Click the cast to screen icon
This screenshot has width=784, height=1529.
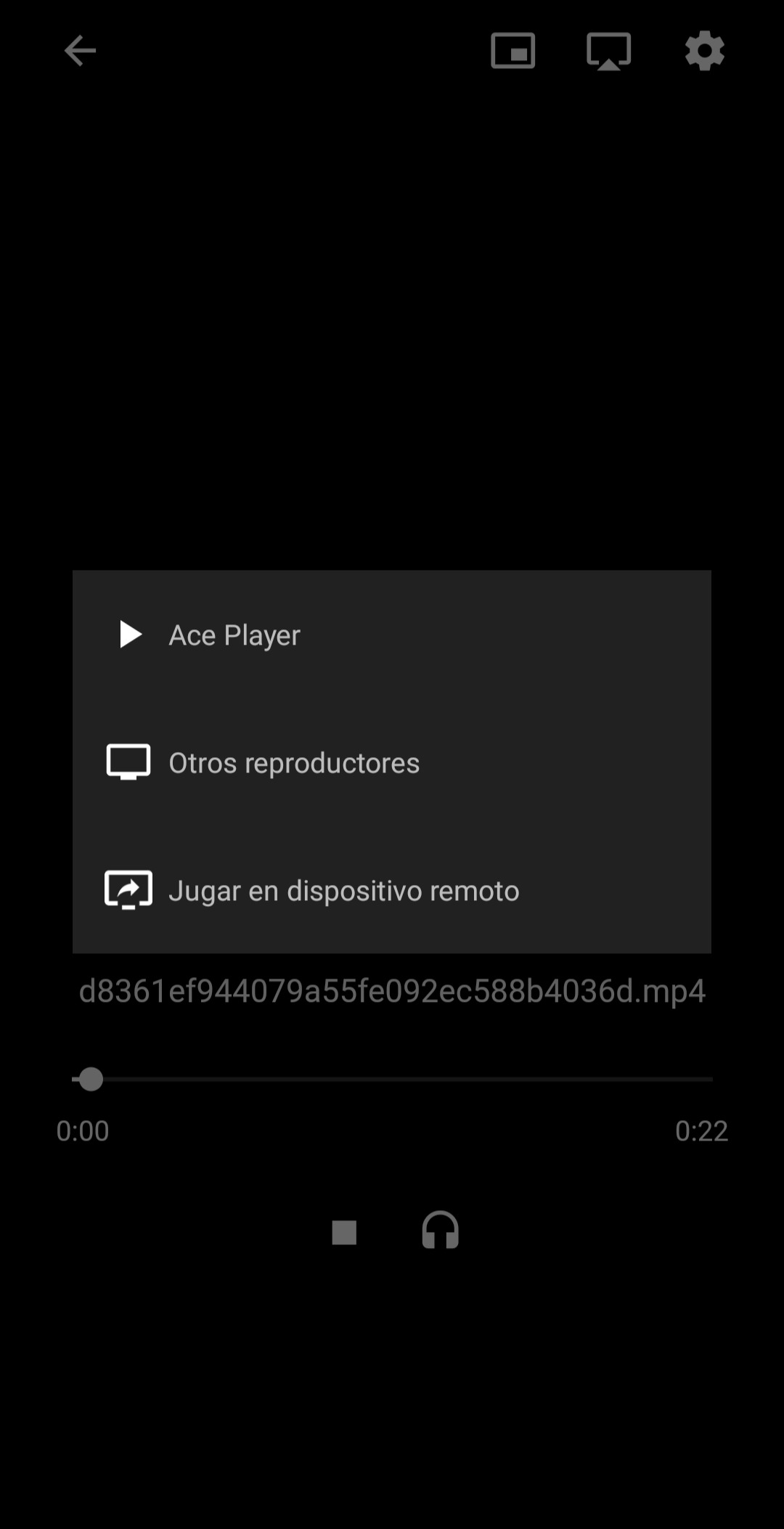pos(608,52)
